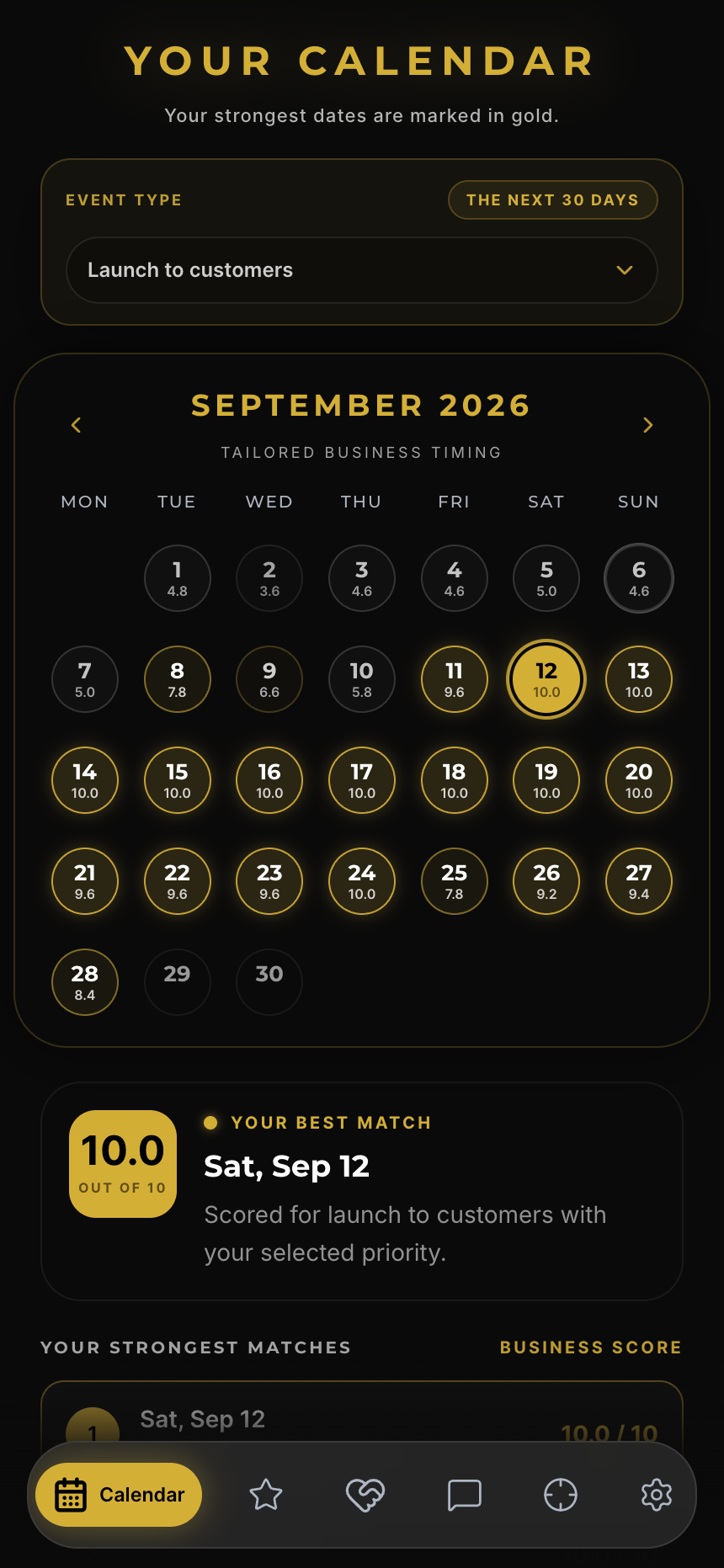Viewport: 724px width, 1568px height.
Task: Open the chat bubble tab
Action: pyautogui.click(x=464, y=1495)
